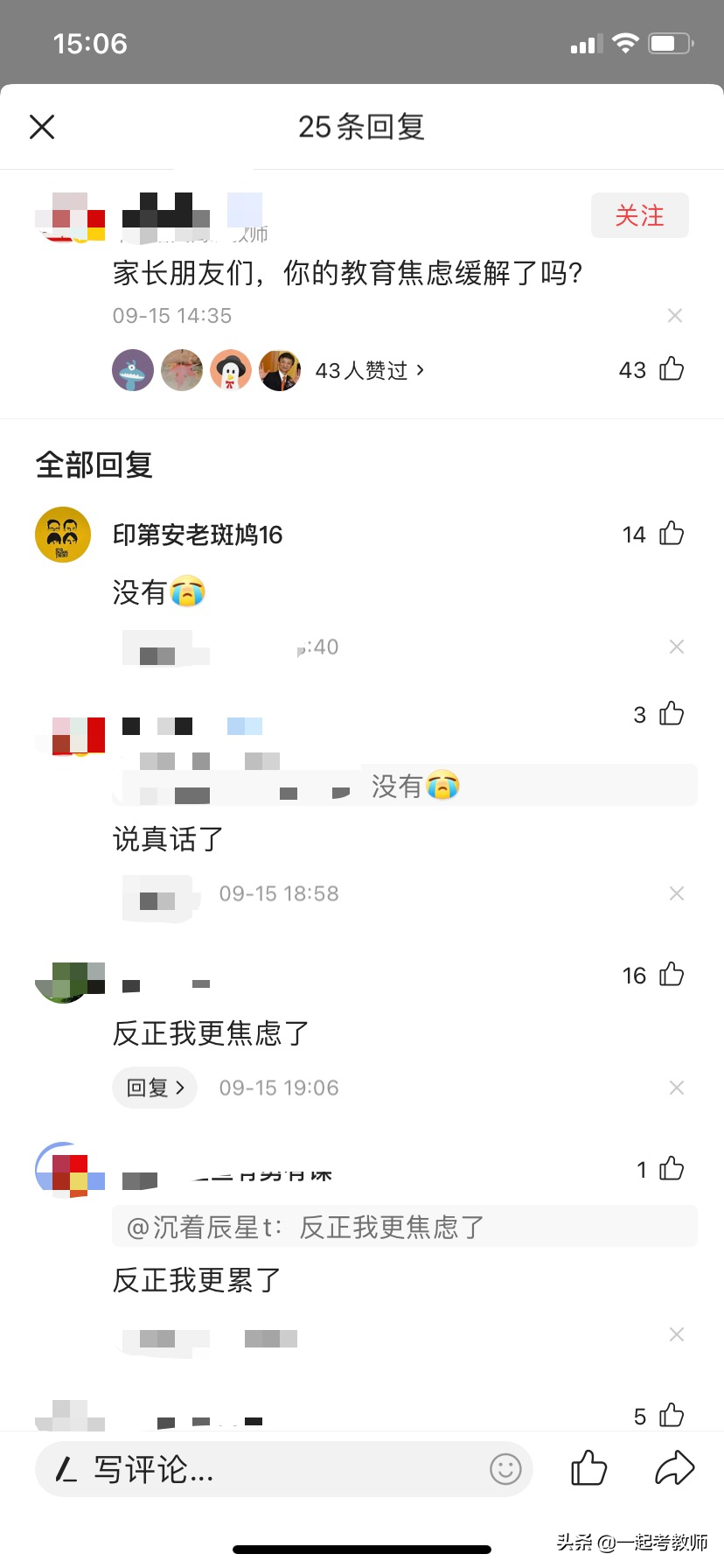The height and width of the screenshot is (1568, 724).
Task: Tap the thumbs-up icon next to the comment box
Action: coord(588,1469)
